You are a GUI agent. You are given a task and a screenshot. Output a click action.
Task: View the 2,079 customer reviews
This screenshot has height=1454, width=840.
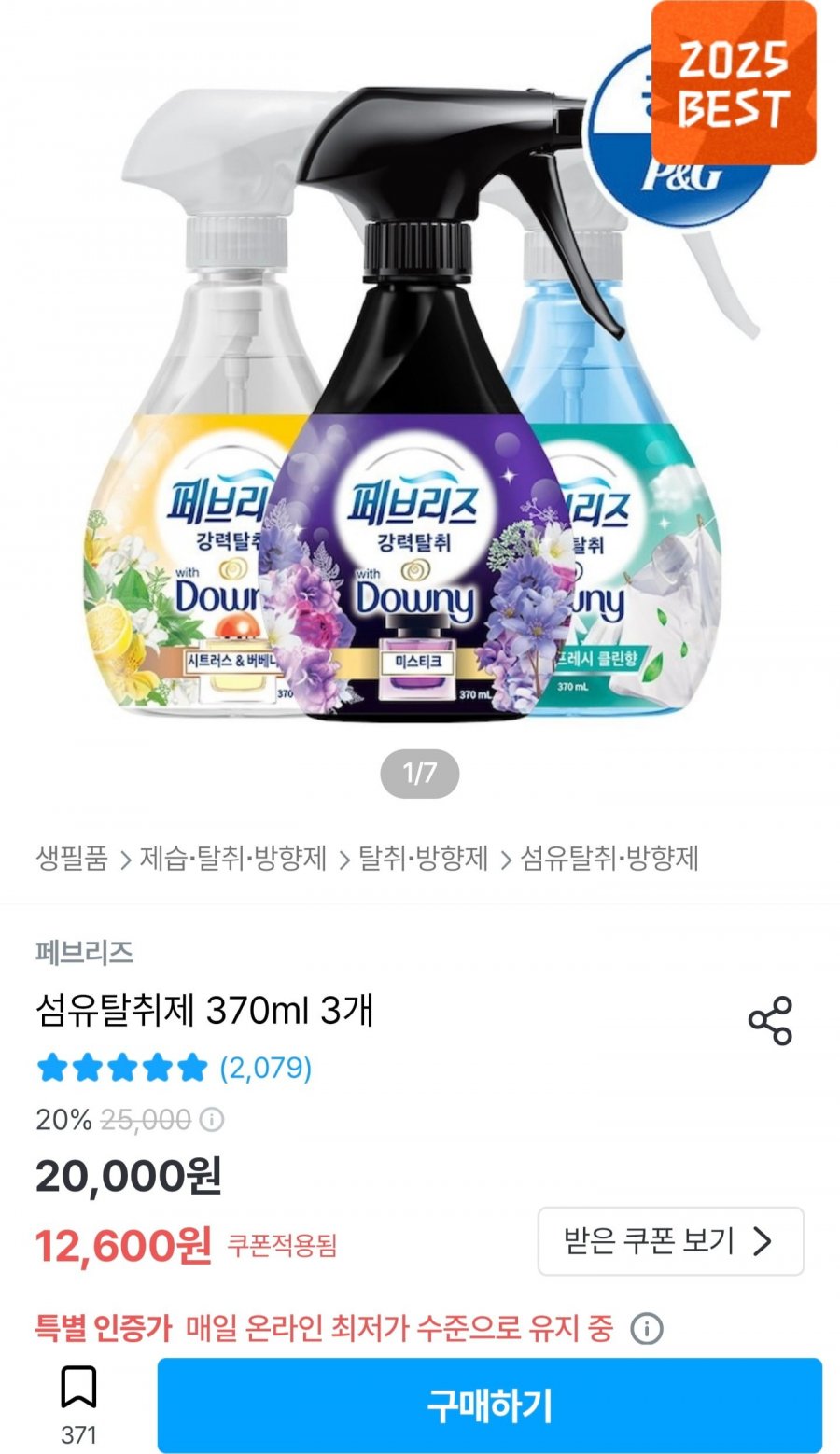point(265,1068)
